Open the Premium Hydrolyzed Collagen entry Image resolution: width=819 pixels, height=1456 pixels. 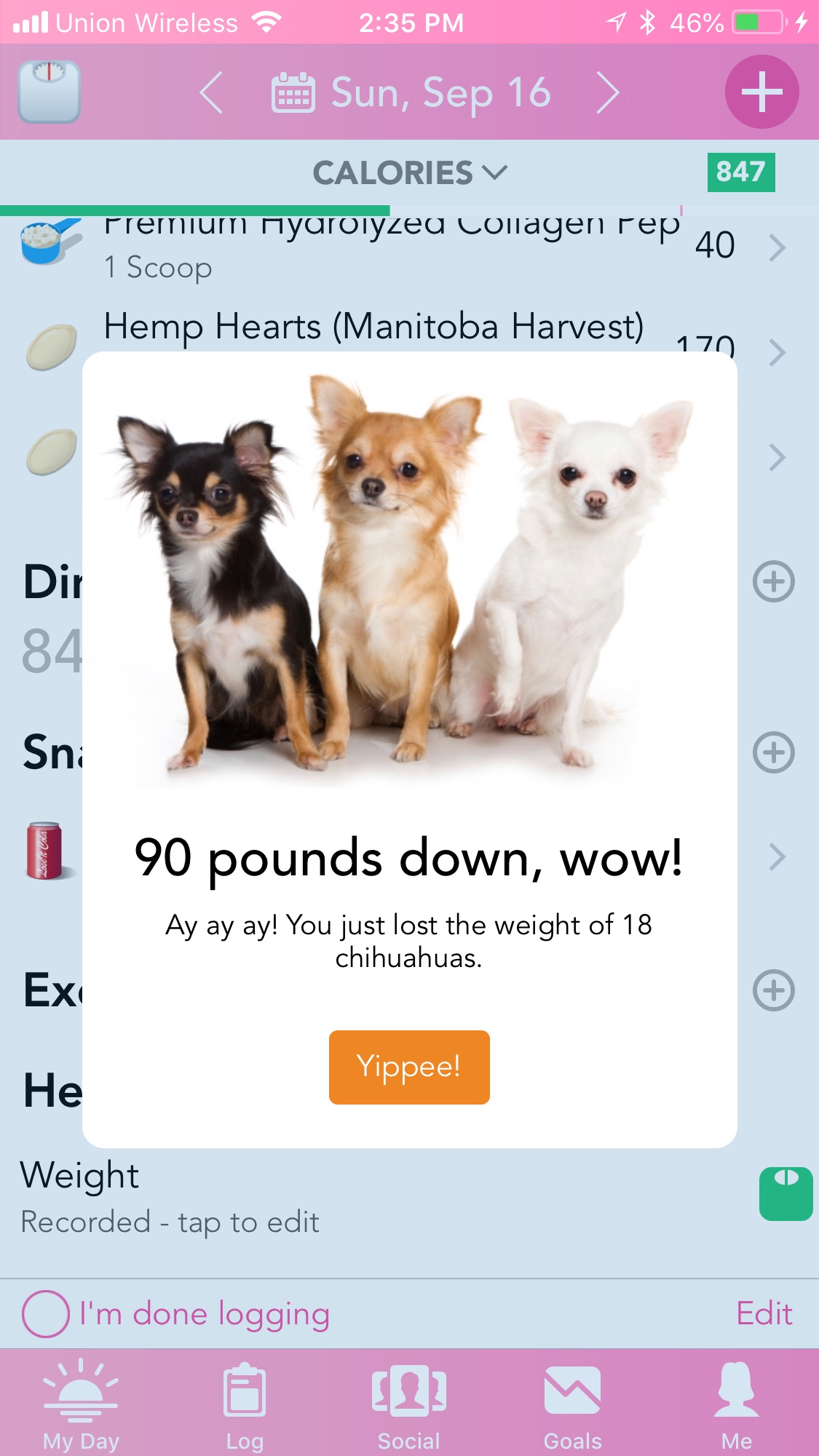[x=409, y=247]
